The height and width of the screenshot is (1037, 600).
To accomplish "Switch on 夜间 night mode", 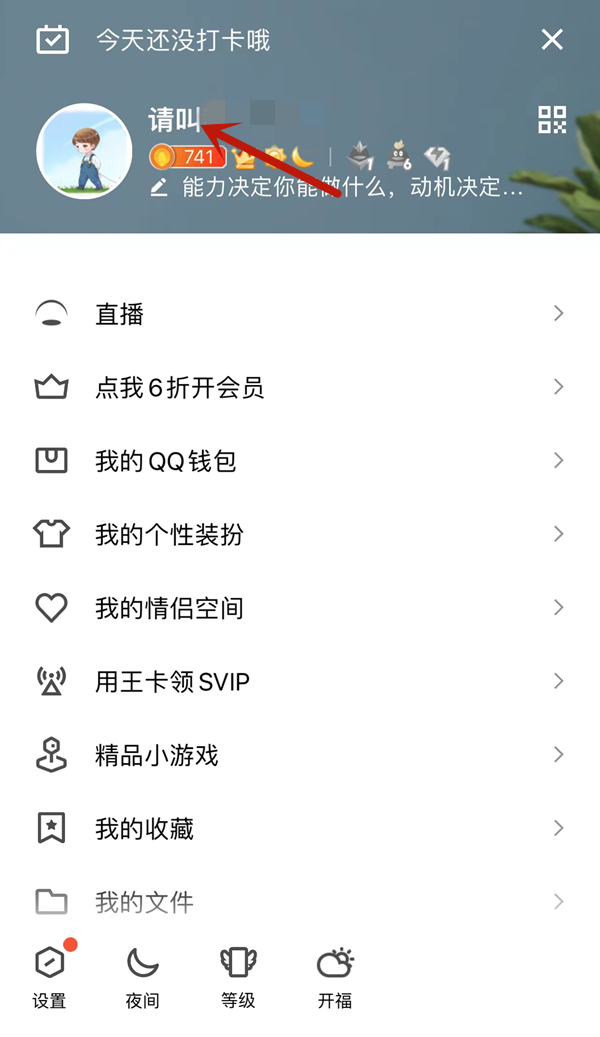I will [143, 975].
